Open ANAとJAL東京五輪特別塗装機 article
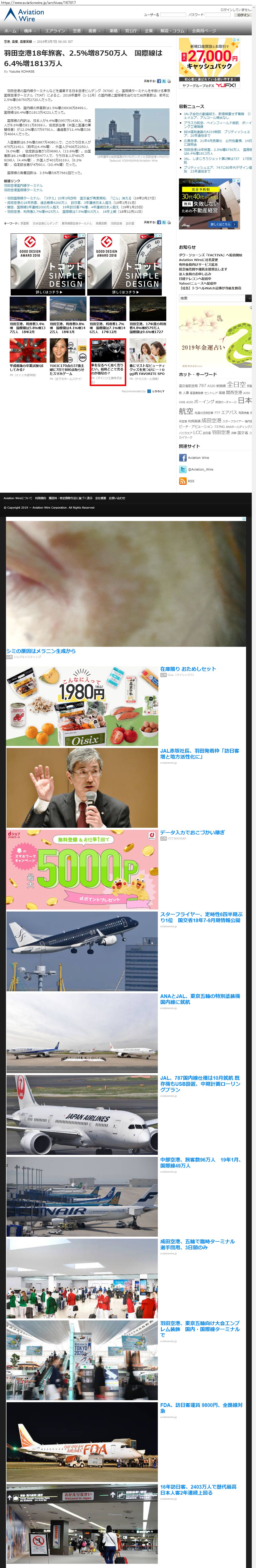Viewport: 256px width, 1568px height. (x=200, y=999)
